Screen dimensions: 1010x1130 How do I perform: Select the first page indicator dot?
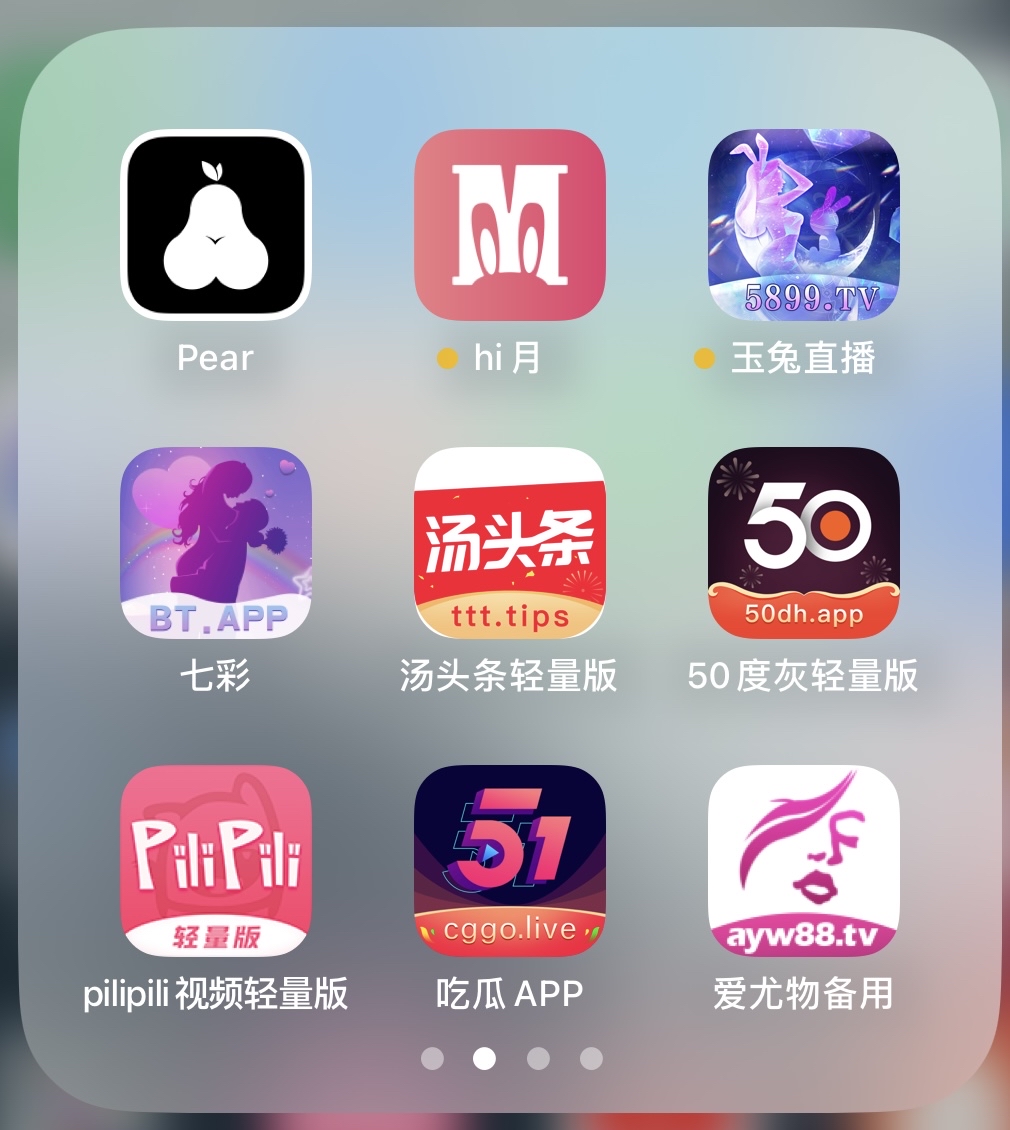[x=431, y=1058]
